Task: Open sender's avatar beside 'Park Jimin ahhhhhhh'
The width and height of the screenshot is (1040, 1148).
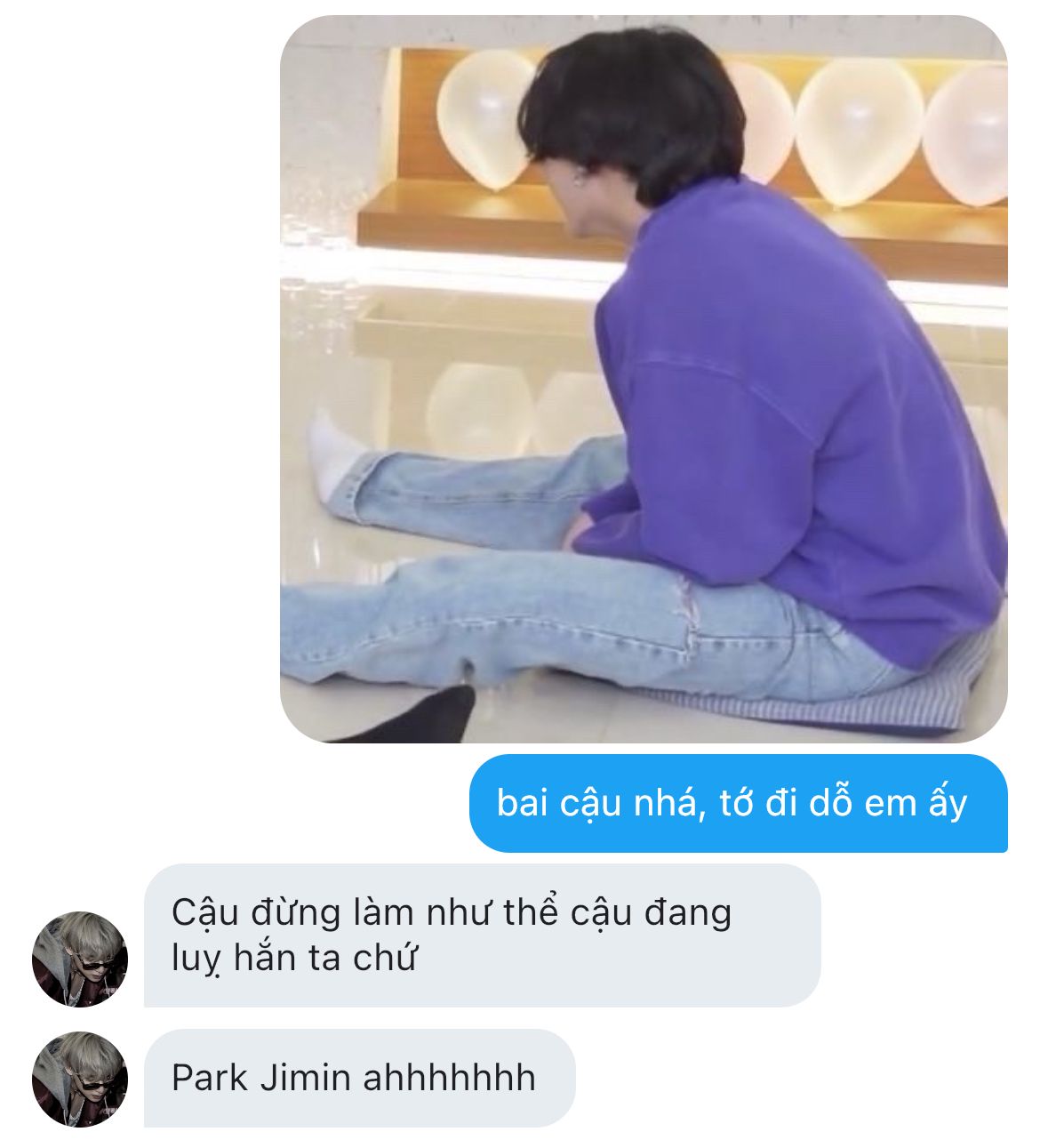Action: tap(80, 1079)
